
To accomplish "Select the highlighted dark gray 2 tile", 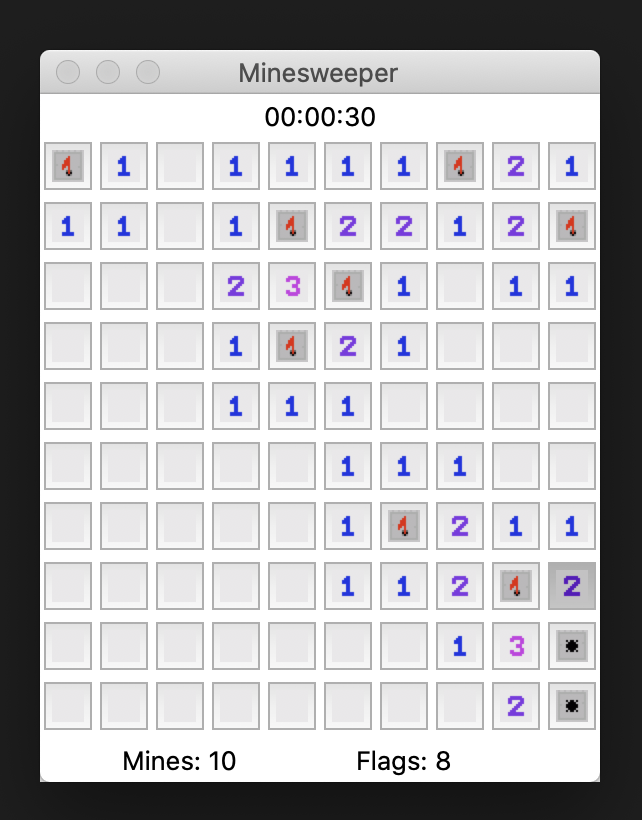I will pos(571,586).
